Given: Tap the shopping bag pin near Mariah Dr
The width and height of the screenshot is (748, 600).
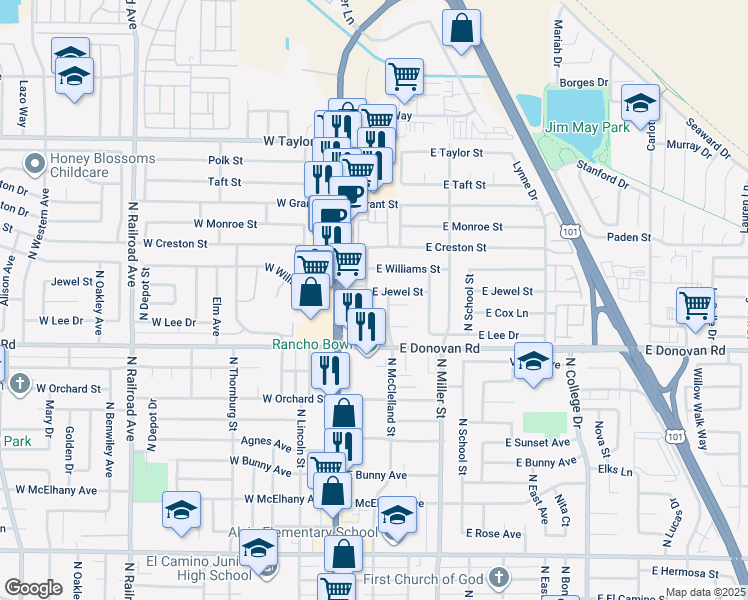Looking at the screenshot, I should pyautogui.click(x=461, y=30).
